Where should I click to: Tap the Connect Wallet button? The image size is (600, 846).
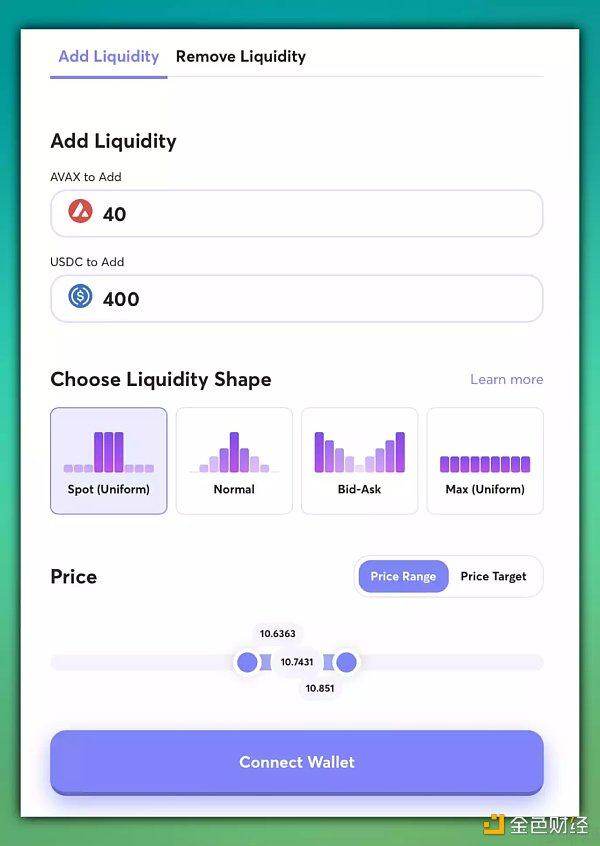[x=297, y=762]
